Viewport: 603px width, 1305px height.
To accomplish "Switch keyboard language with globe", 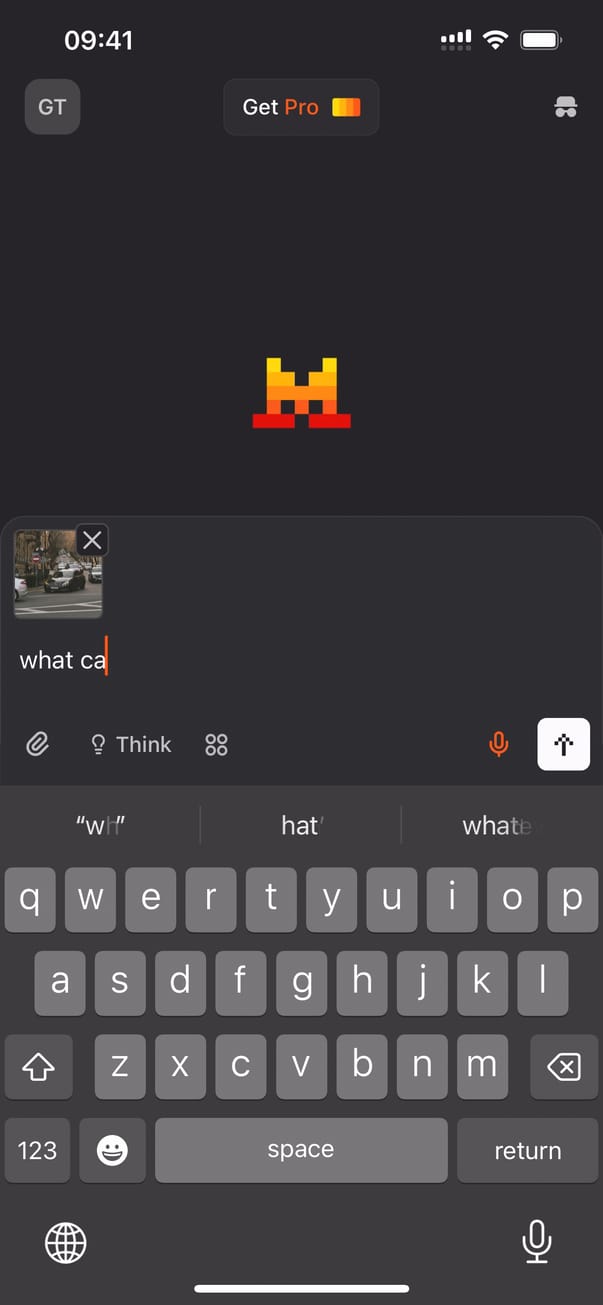I will 66,1243.
